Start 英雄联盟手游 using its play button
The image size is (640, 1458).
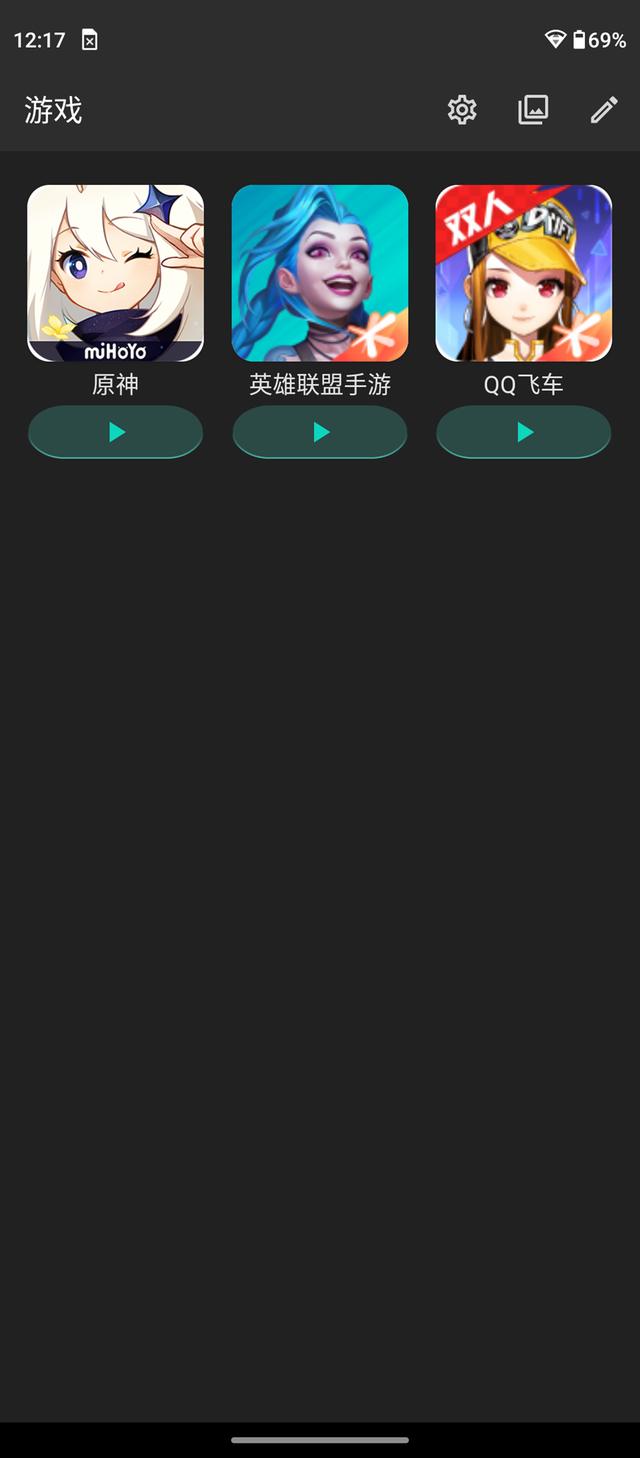point(320,432)
